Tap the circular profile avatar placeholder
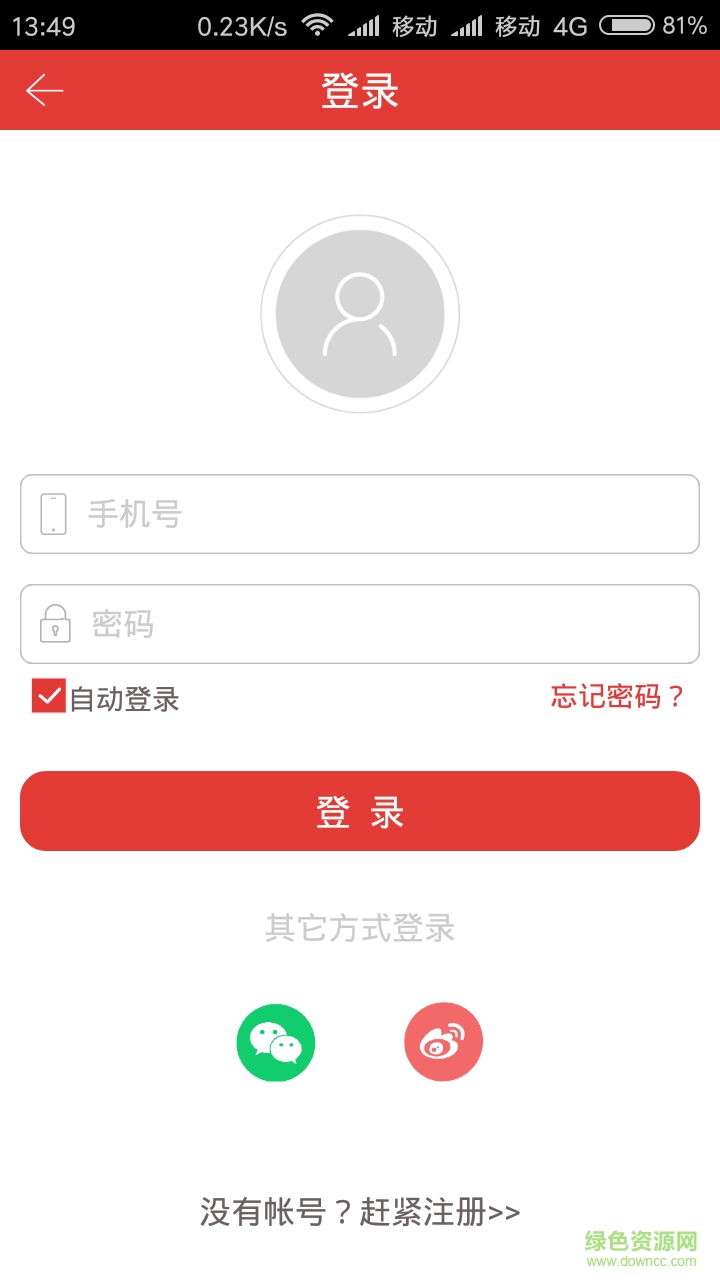This screenshot has height=1280, width=720. tap(360, 314)
